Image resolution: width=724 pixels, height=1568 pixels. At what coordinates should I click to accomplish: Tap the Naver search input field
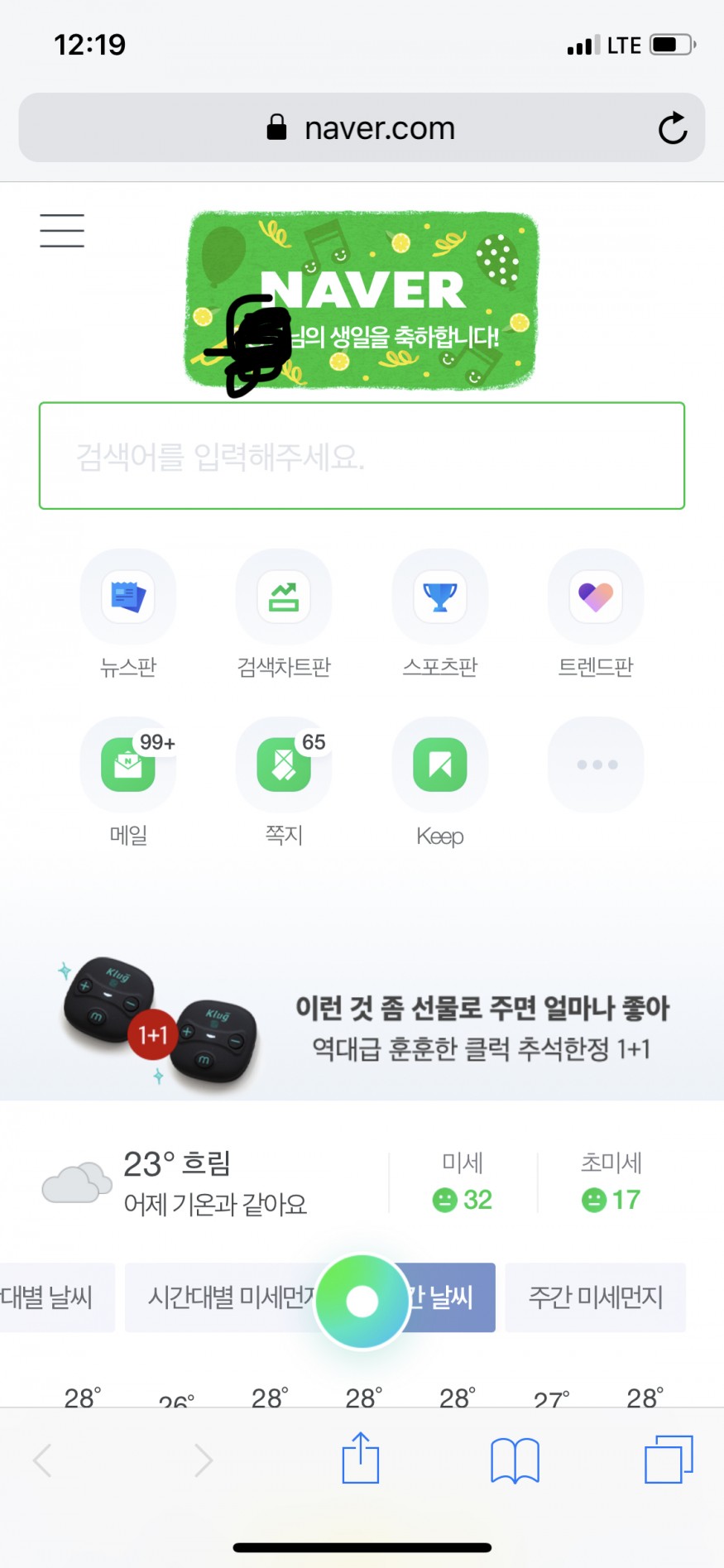(362, 456)
